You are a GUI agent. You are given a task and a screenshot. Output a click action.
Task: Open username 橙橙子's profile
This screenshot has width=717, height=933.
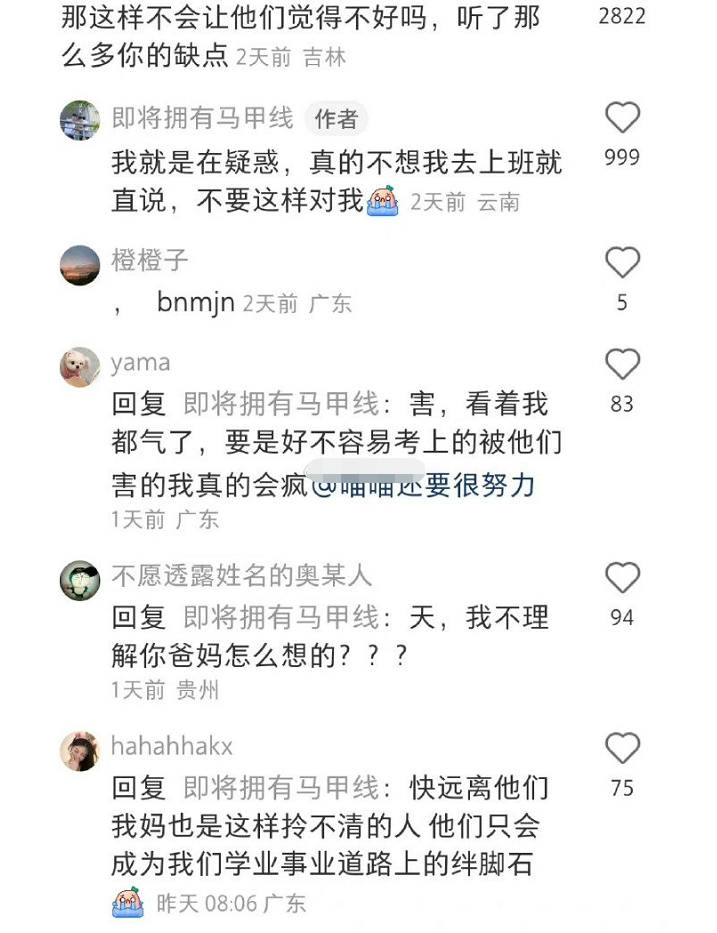(150, 261)
